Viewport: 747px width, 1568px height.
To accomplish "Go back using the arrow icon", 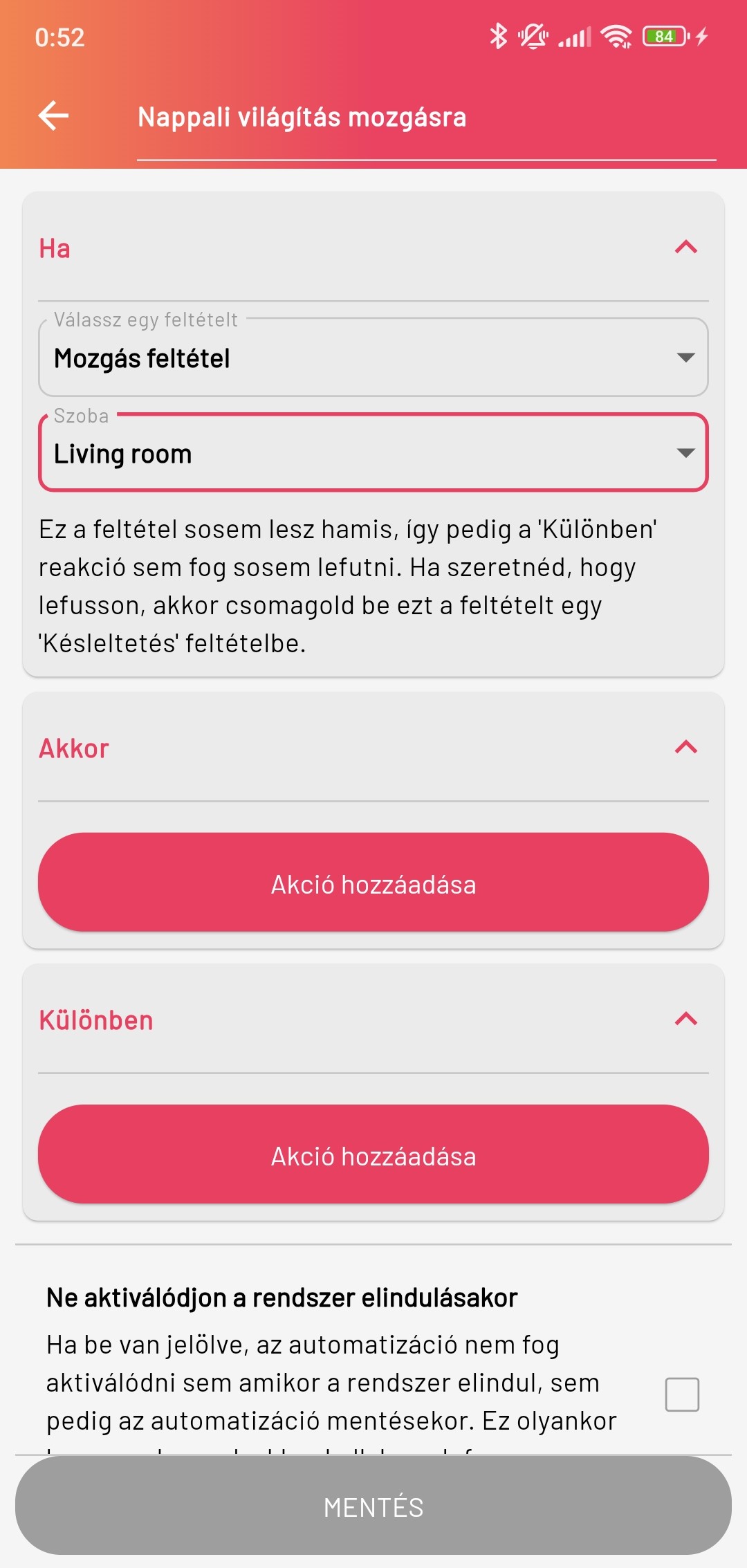I will click(53, 116).
